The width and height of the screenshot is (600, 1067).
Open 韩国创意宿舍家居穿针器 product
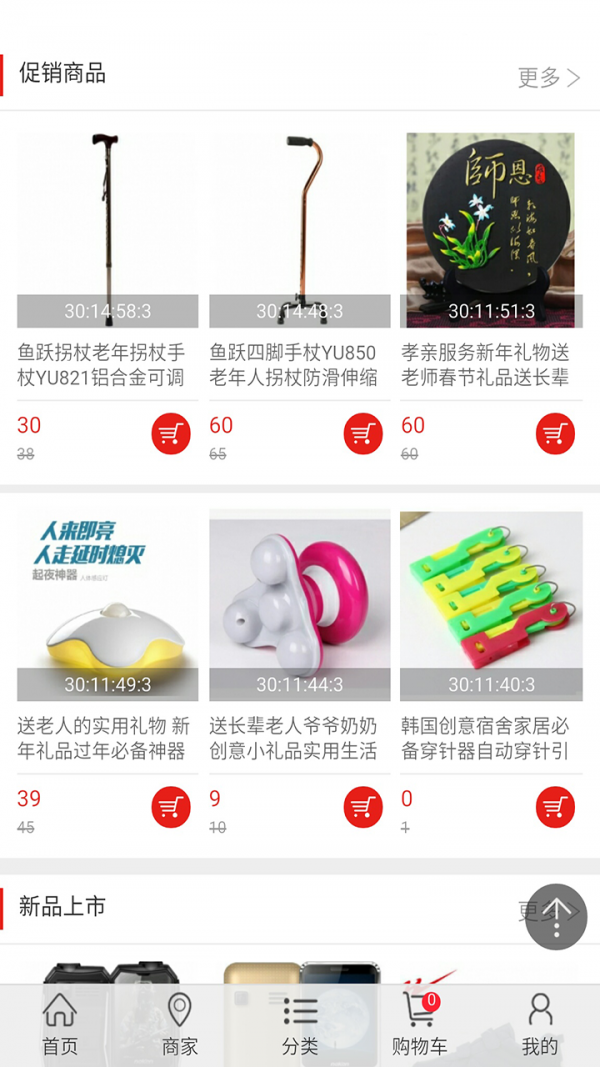click(x=490, y=605)
